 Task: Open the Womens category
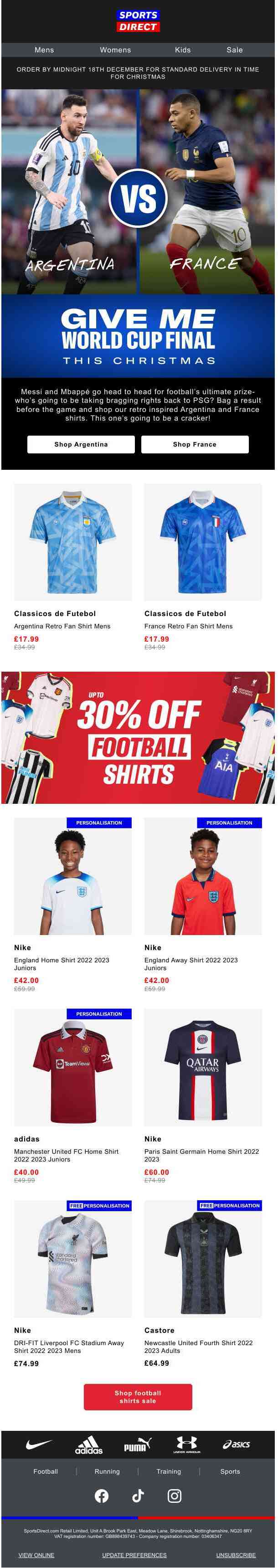[x=116, y=50]
